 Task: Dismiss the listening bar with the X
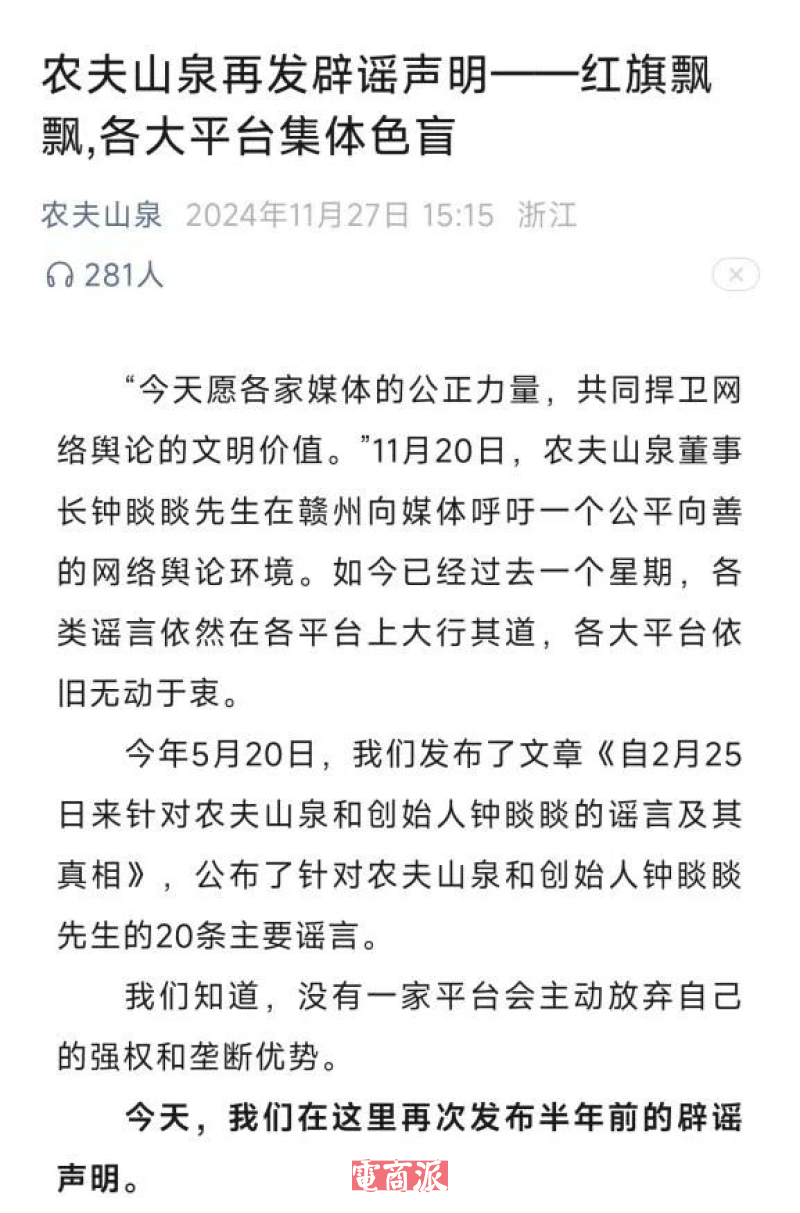[735, 275]
